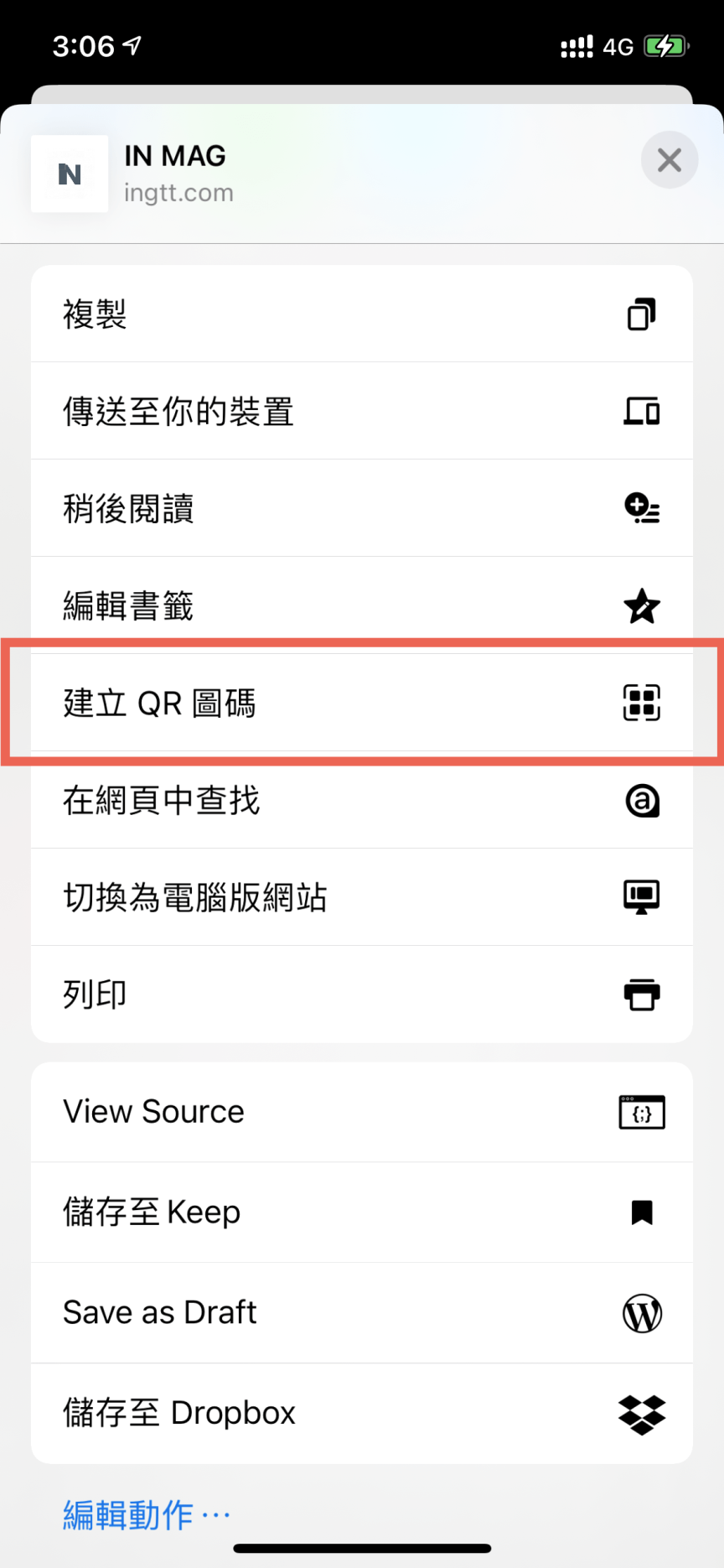
Task: Select the find-in-page icon beside 在網頁中查找
Action: pos(642,802)
